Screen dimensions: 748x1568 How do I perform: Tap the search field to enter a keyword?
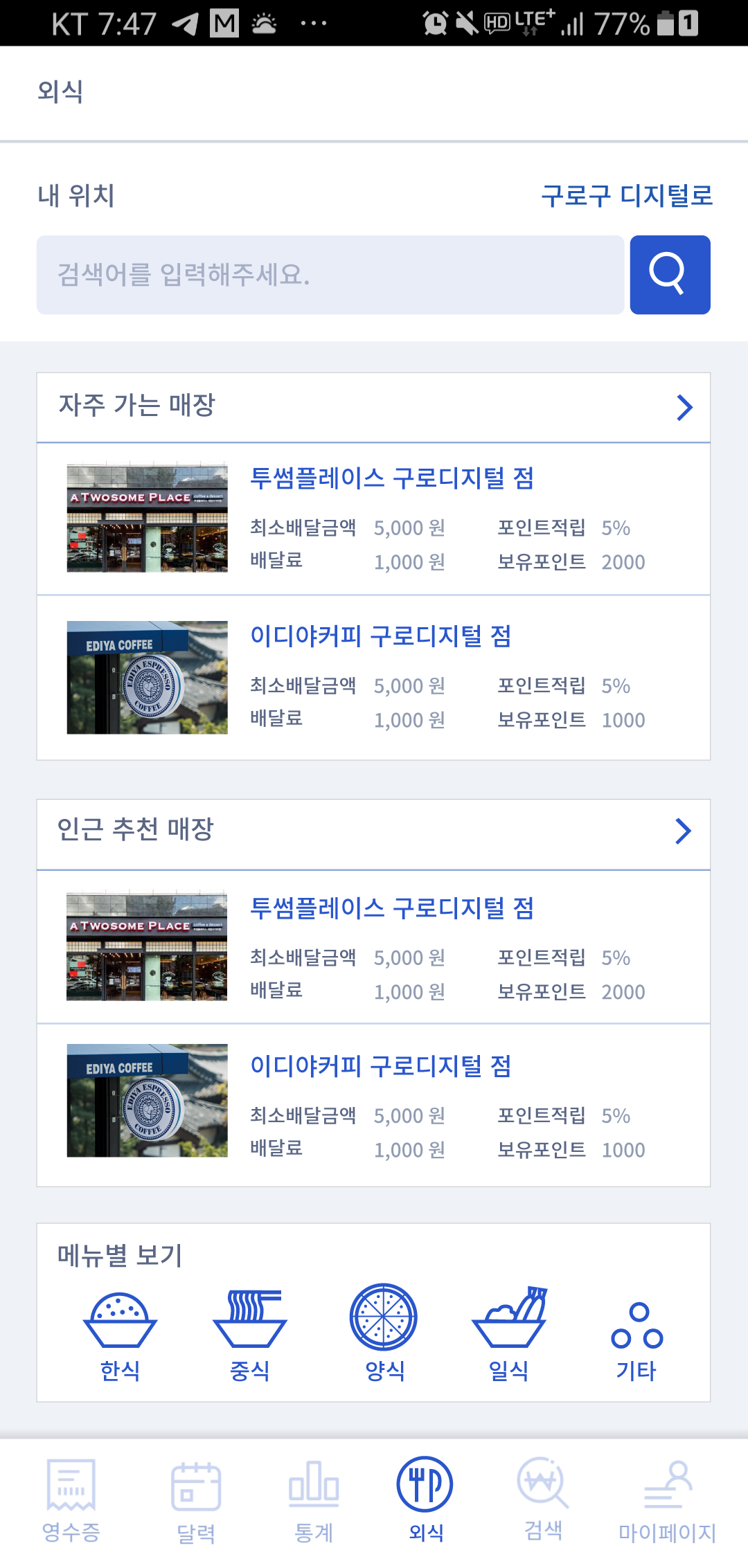click(x=330, y=275)
